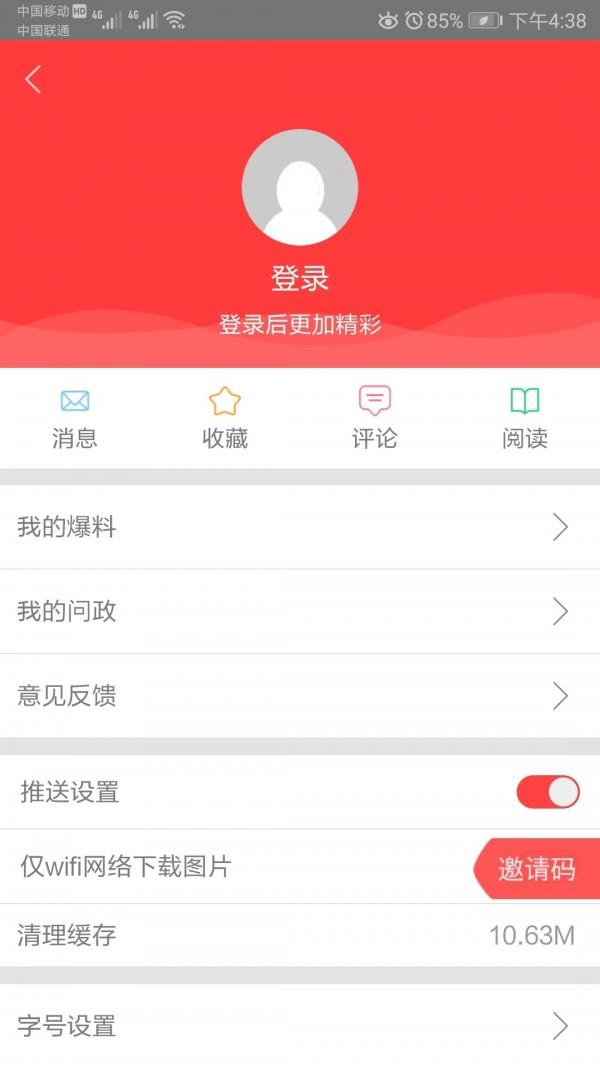Open 字号设置 font size settings
The width and height of the screenshot is (600, 1067).
[x=300, y=1025]
